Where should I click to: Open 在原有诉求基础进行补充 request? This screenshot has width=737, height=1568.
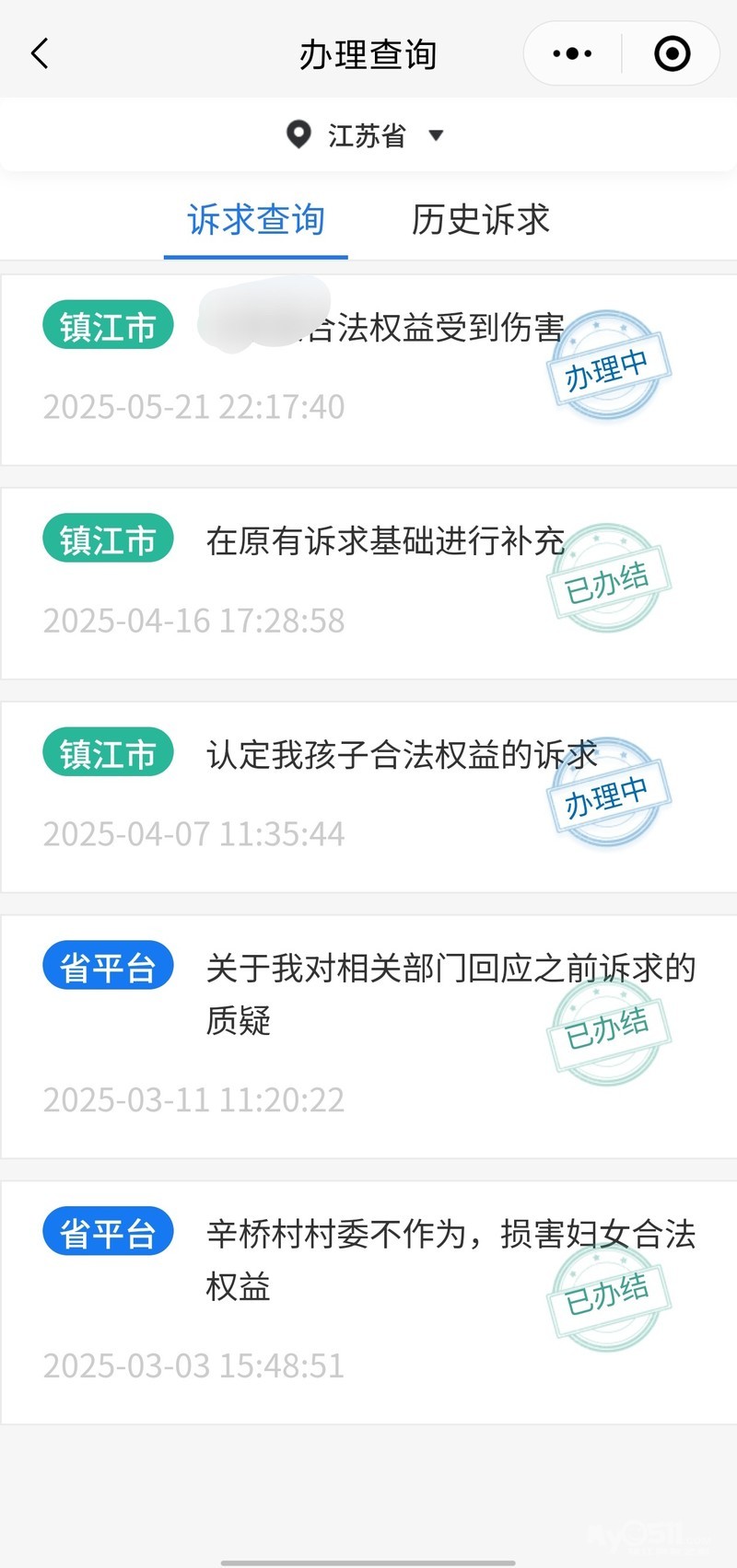tap(368, 582)
